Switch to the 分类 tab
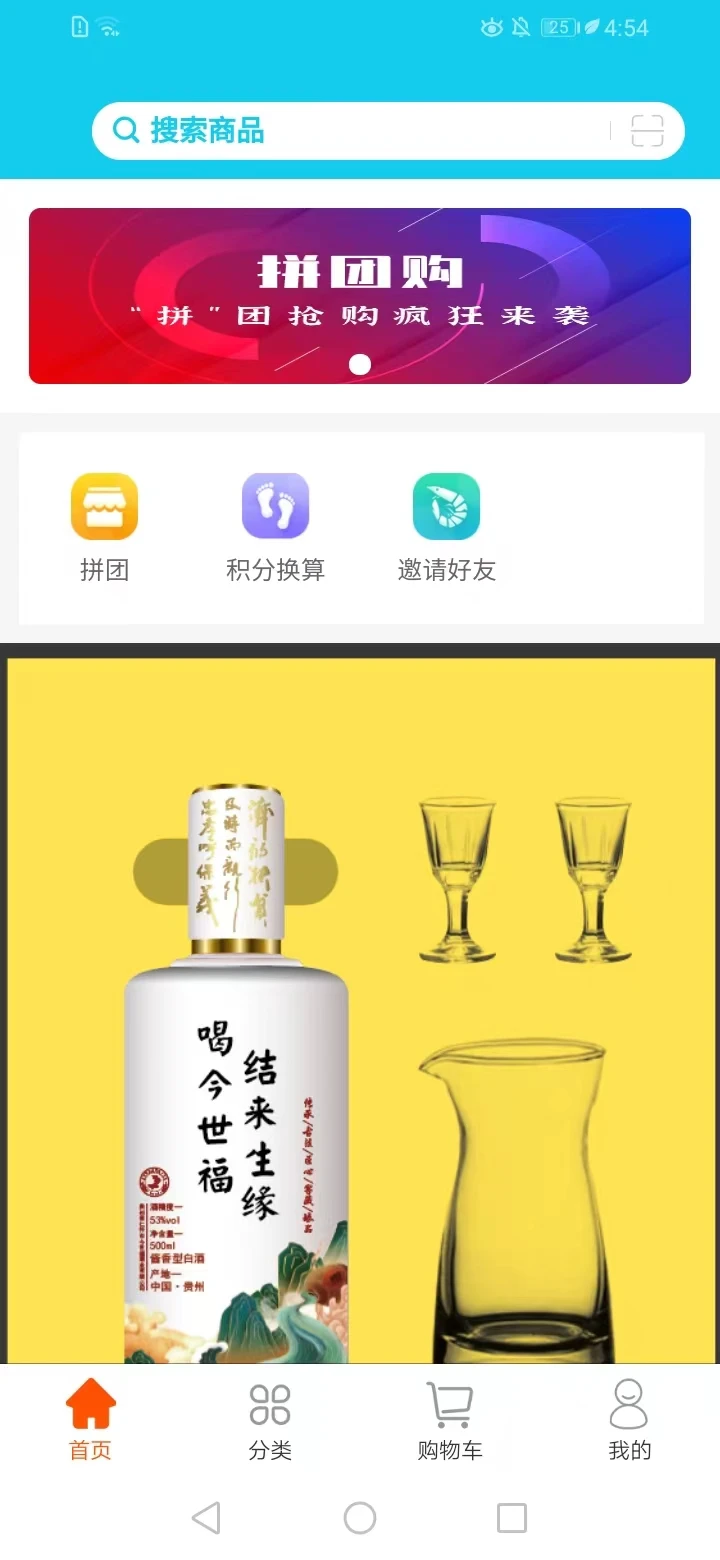Screen dimensions: 720x1560 [269, 1420]
